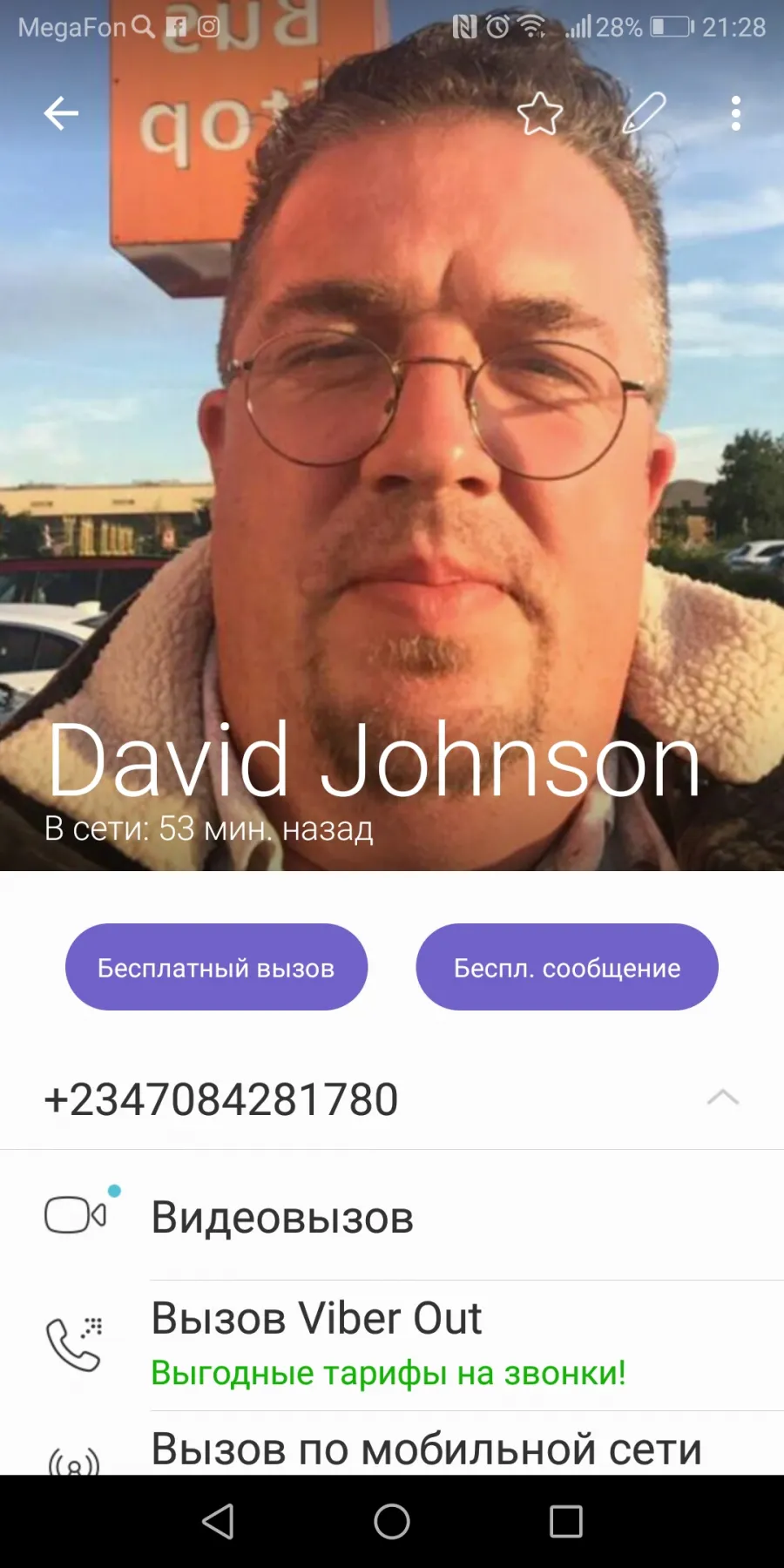This screenshot has height=1568, width=784.
Task: Open recent apps from the navigation bar
Action: 566,1522
